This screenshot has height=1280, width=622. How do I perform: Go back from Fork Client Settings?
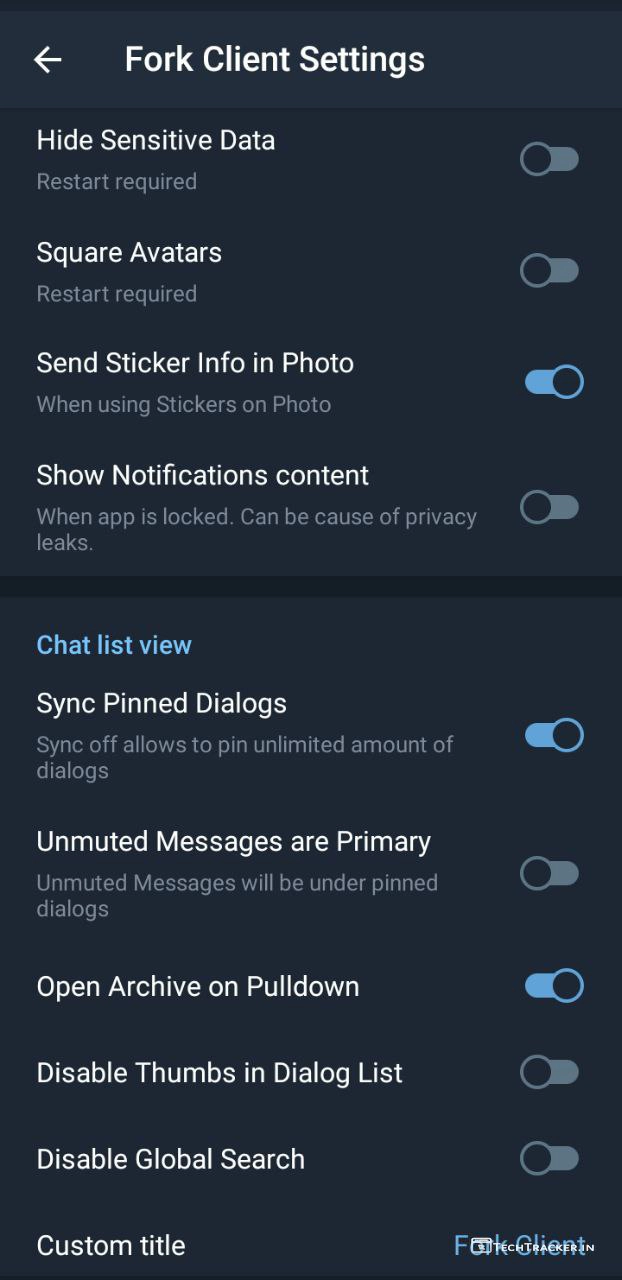[x=48, y=60]
